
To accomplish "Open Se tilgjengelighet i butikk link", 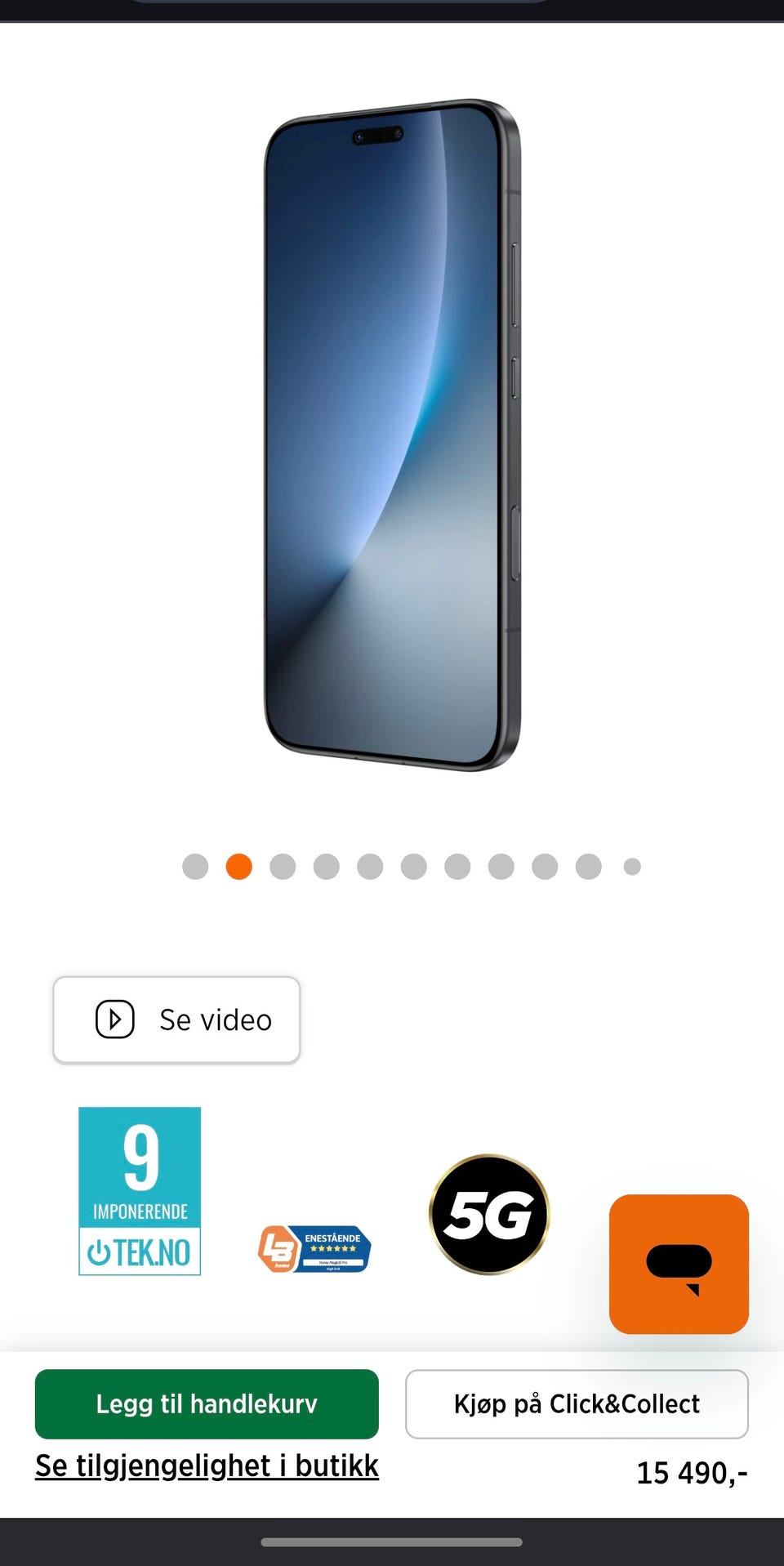I will point(207,1466).
